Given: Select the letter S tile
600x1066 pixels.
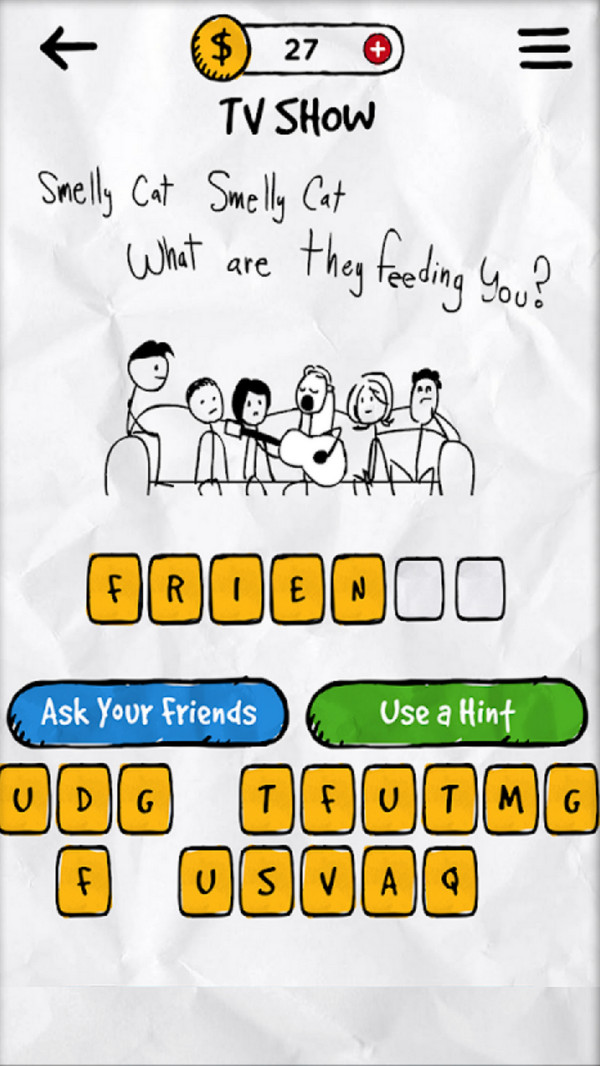Looking at the screenshot, I should pos(267,881).
